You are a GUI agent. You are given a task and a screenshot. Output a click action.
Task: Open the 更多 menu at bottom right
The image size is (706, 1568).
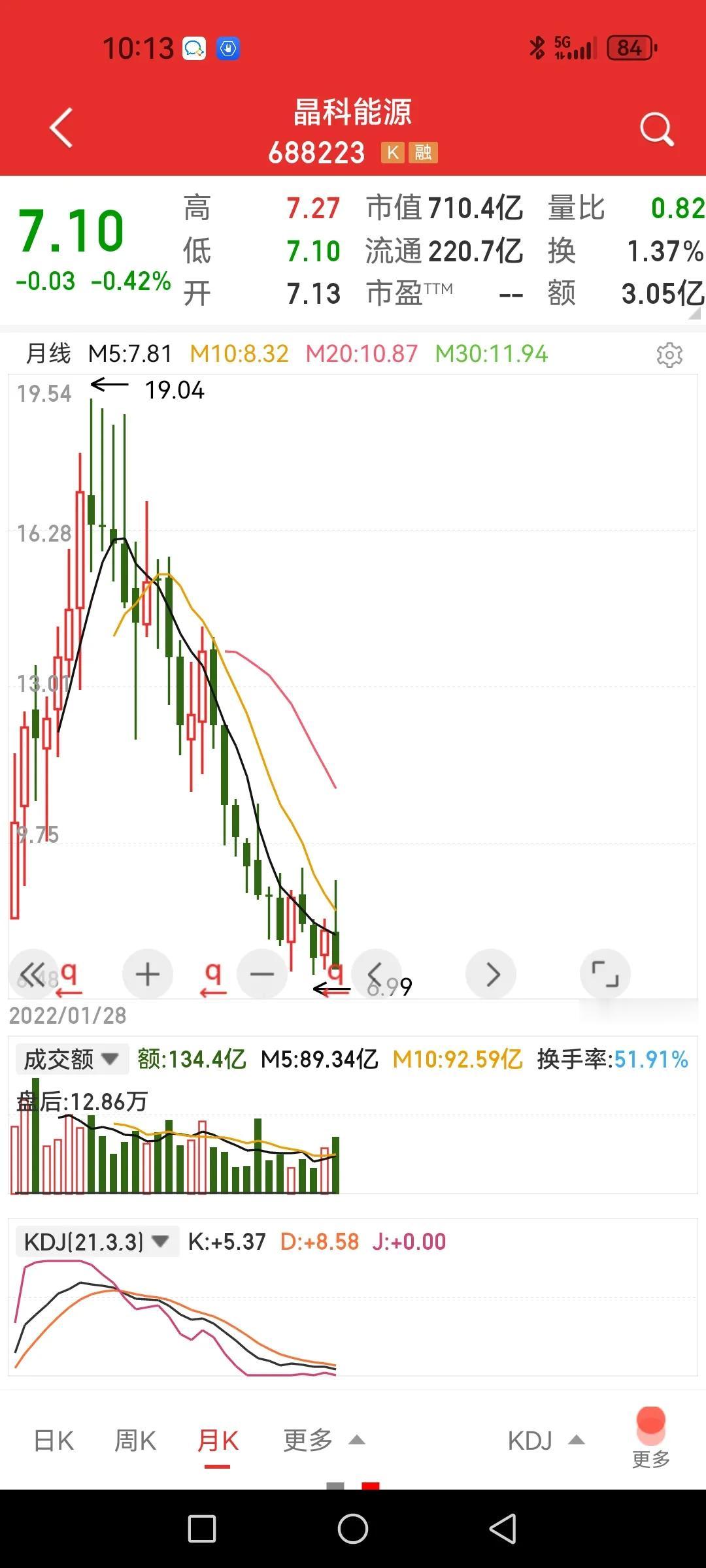click(650, 1437)
